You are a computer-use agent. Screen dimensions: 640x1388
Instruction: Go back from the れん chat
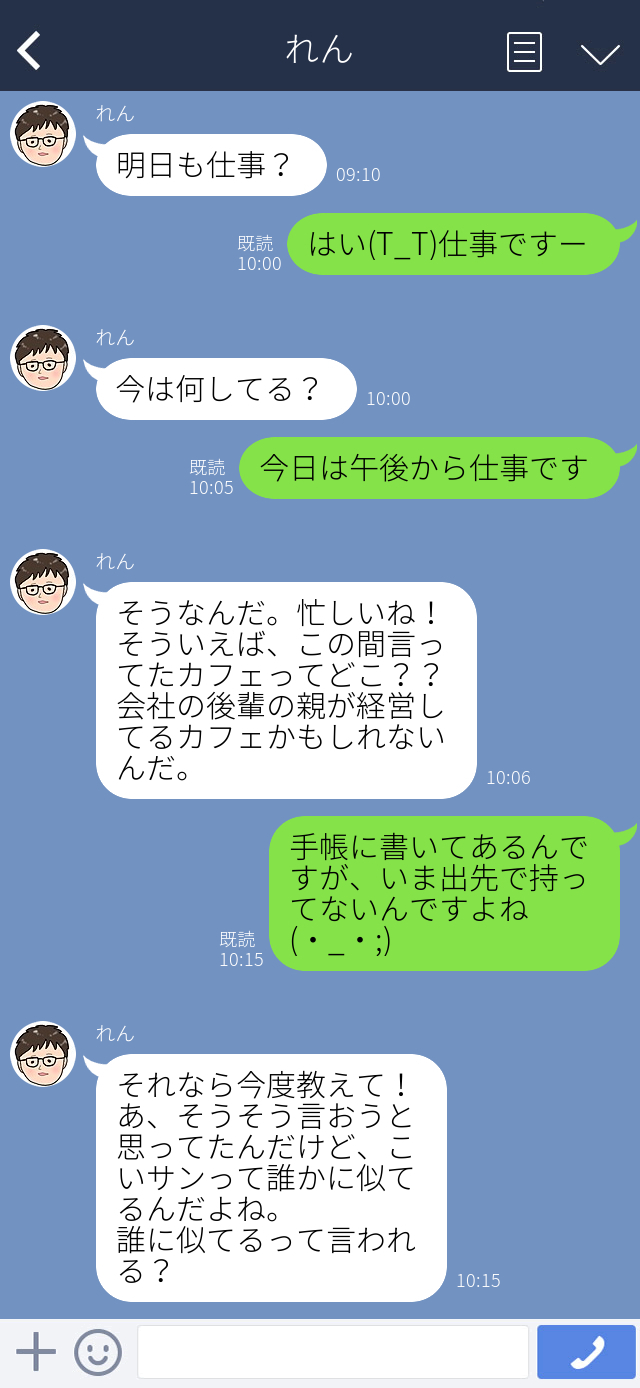click(x=30, y=50)
